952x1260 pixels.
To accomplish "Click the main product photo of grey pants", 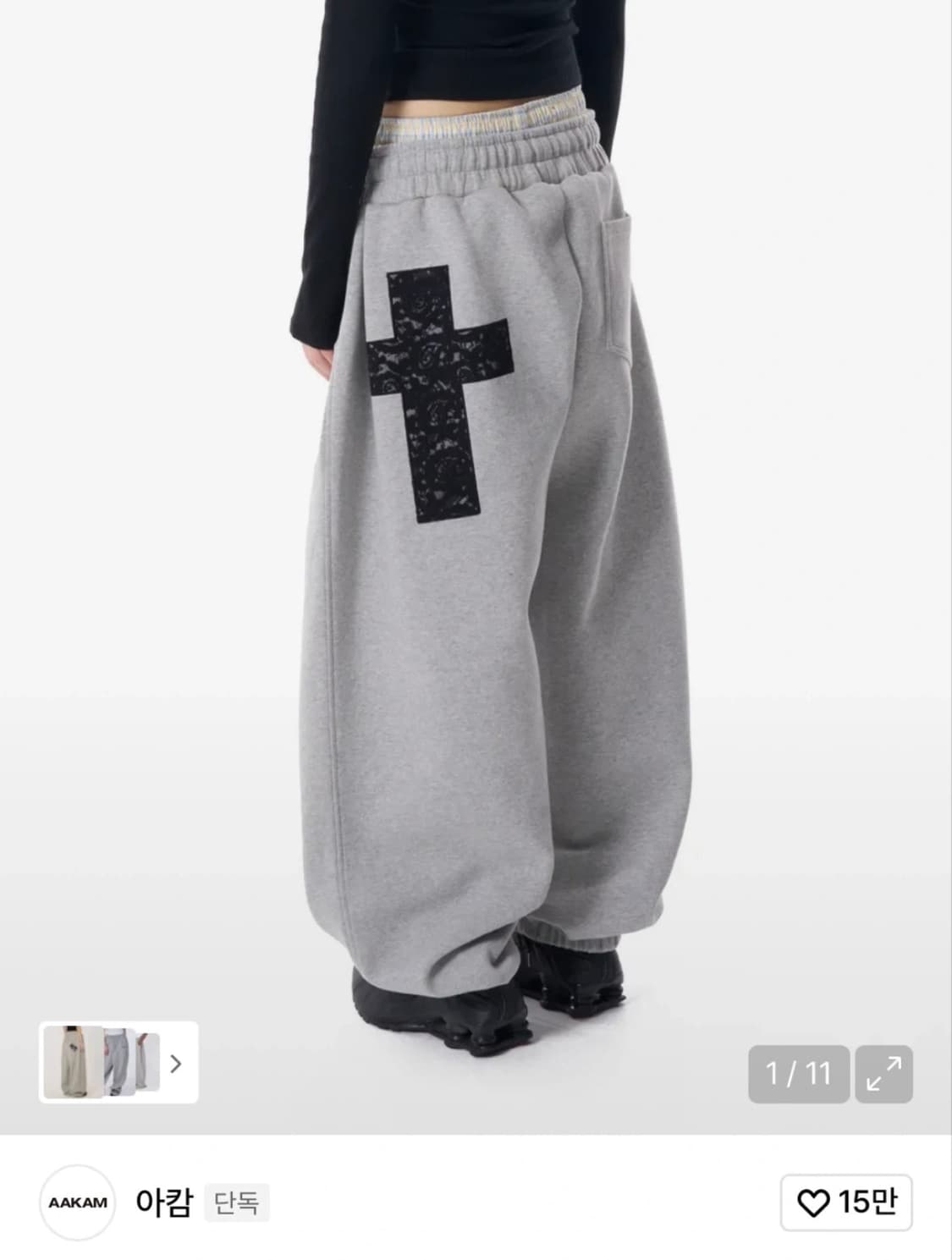I will click(474, 550).
